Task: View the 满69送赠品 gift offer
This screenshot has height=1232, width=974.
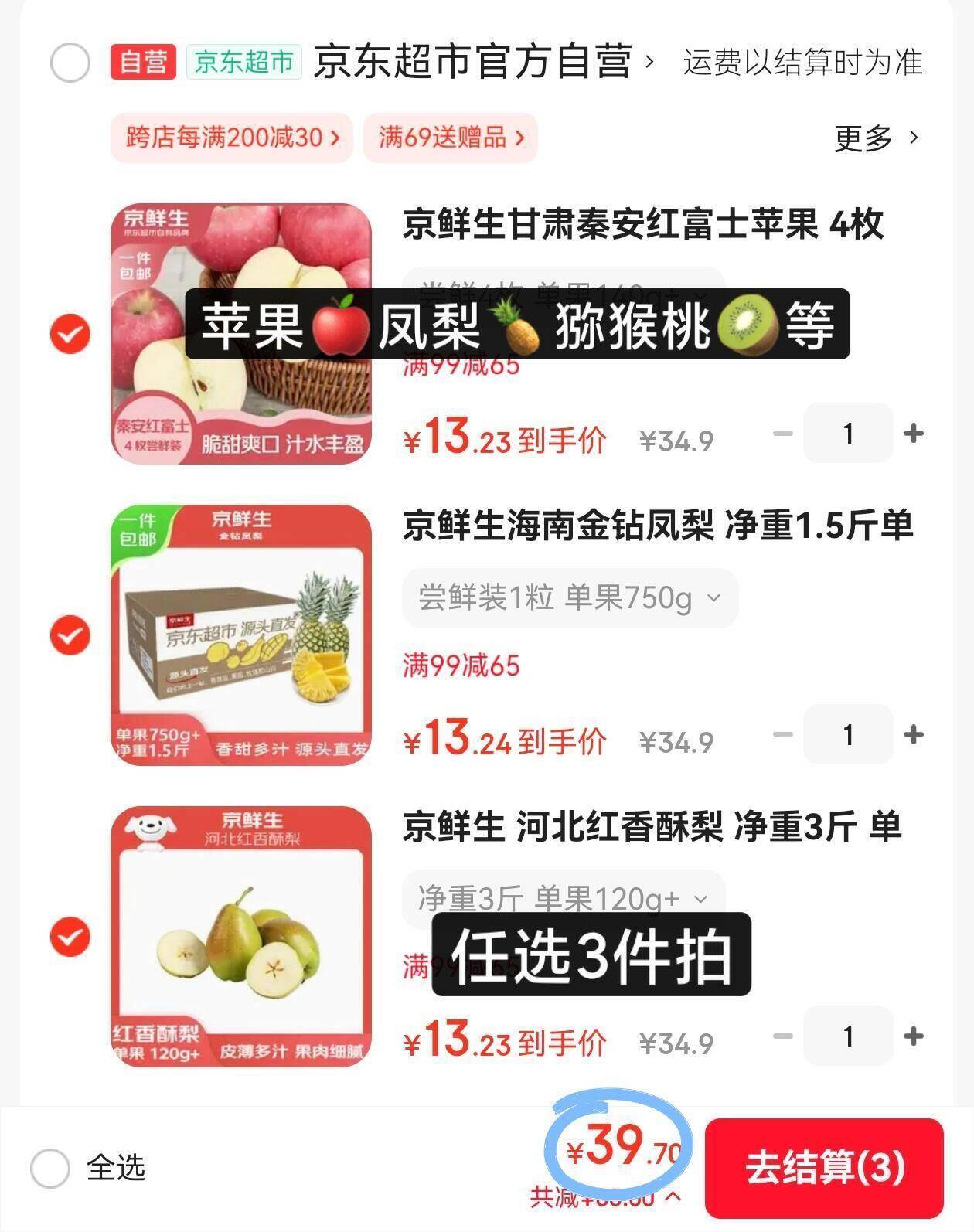Action: coord(451,138)
